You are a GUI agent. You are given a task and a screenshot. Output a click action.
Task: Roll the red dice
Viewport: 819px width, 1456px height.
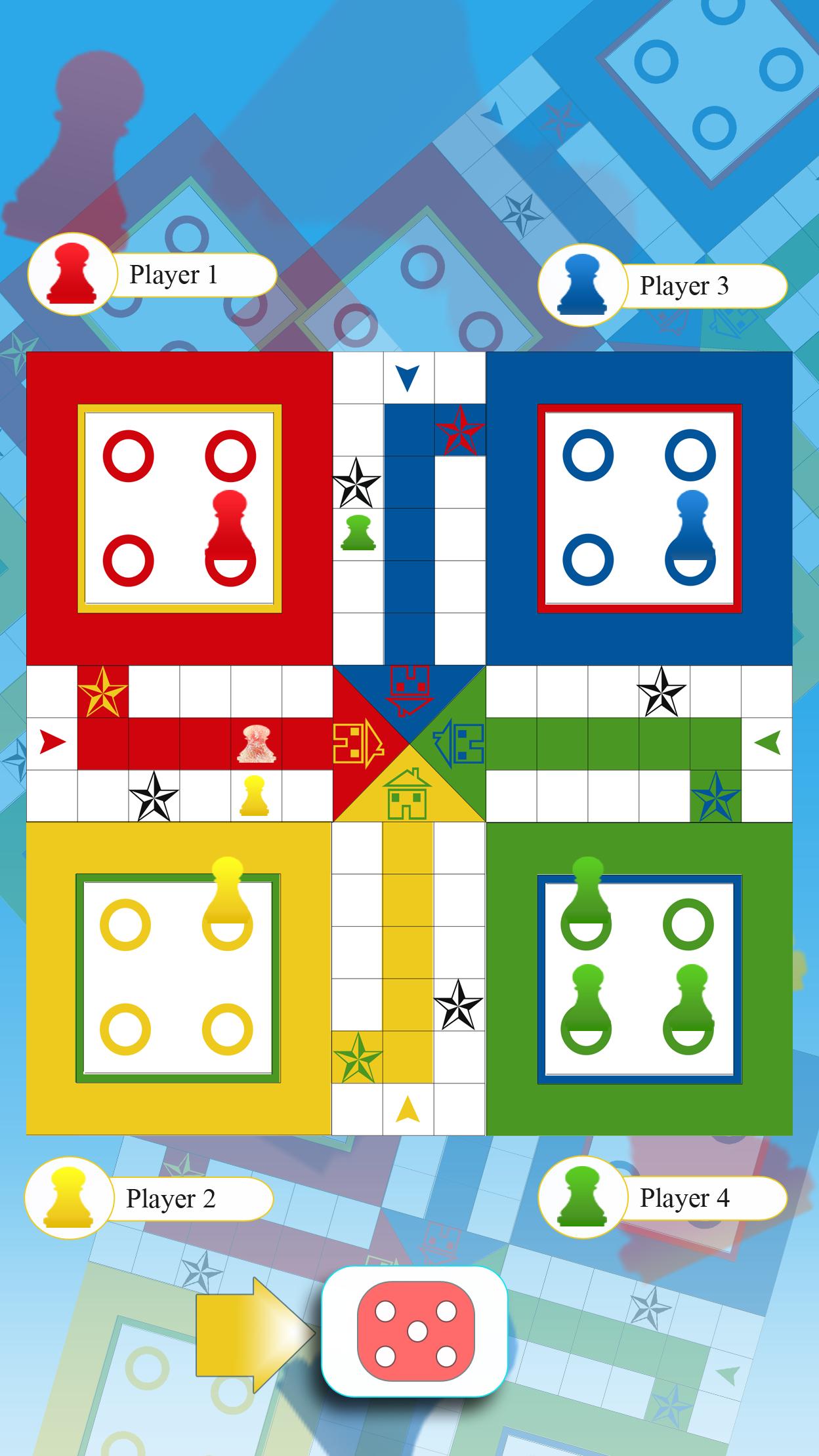[415, 1331]
